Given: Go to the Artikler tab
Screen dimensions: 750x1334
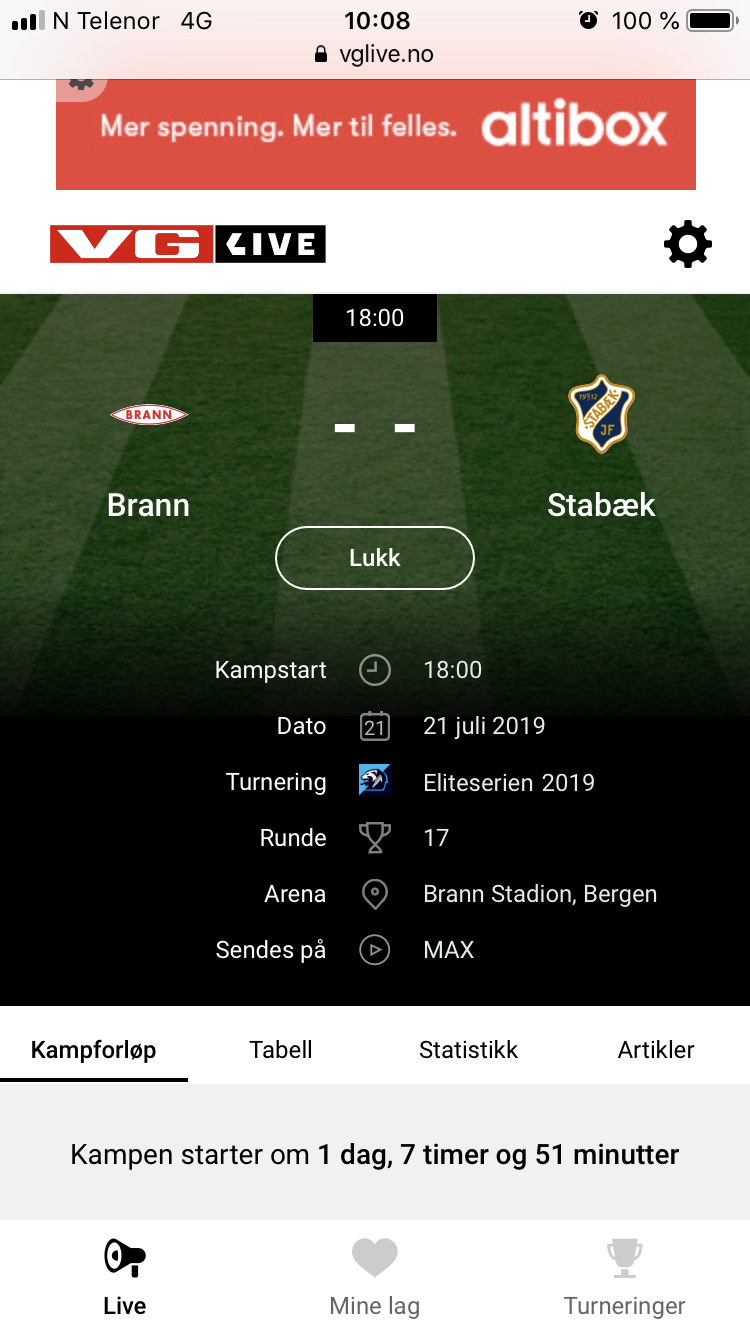Looking at the screenshot, I should [x=656, y=1050].
